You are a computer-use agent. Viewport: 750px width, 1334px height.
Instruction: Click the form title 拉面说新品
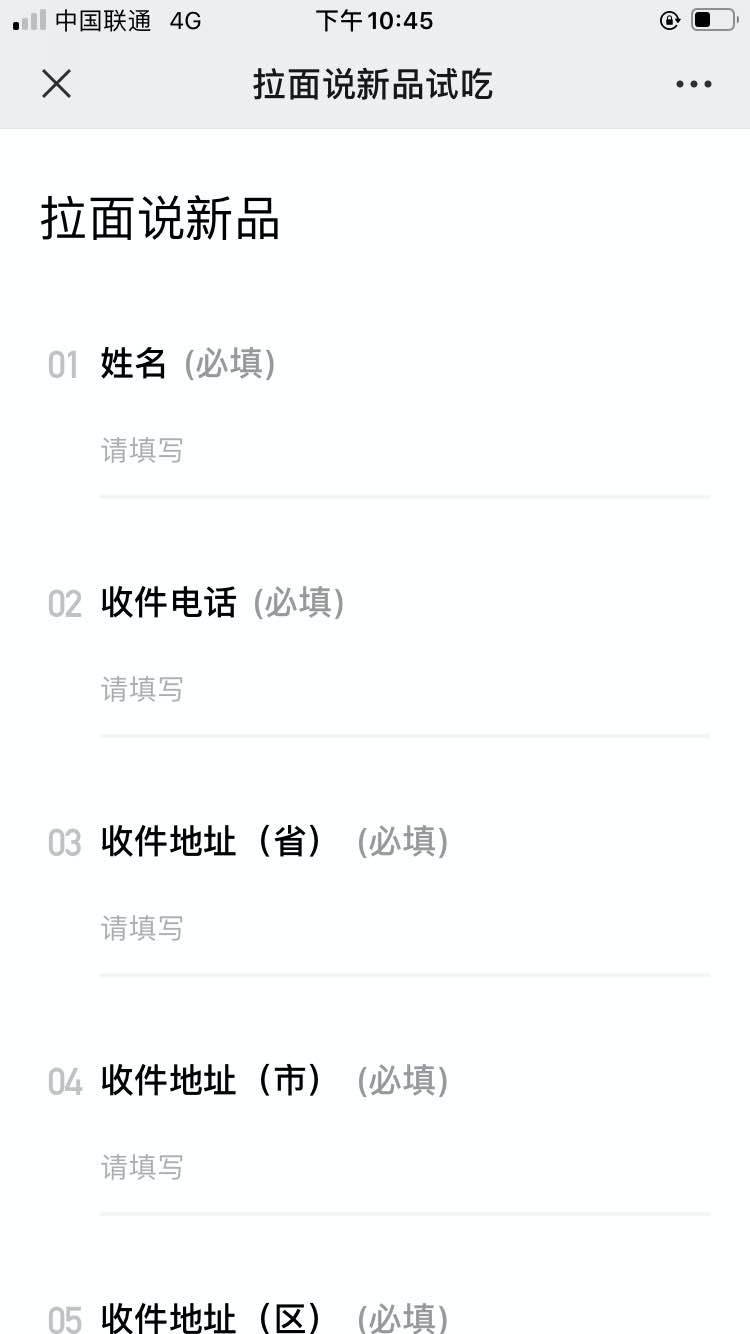160,220
